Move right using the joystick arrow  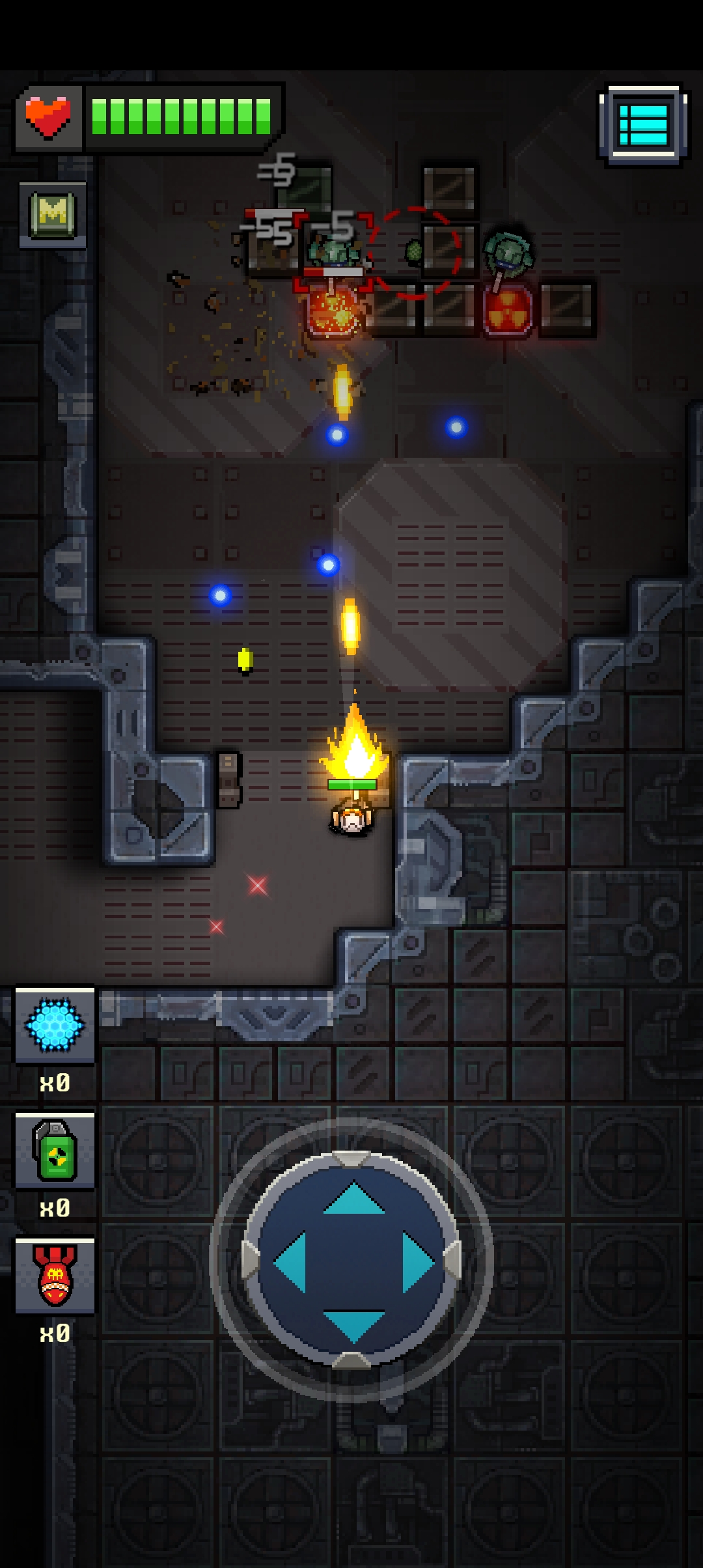tap(417, 1262)
